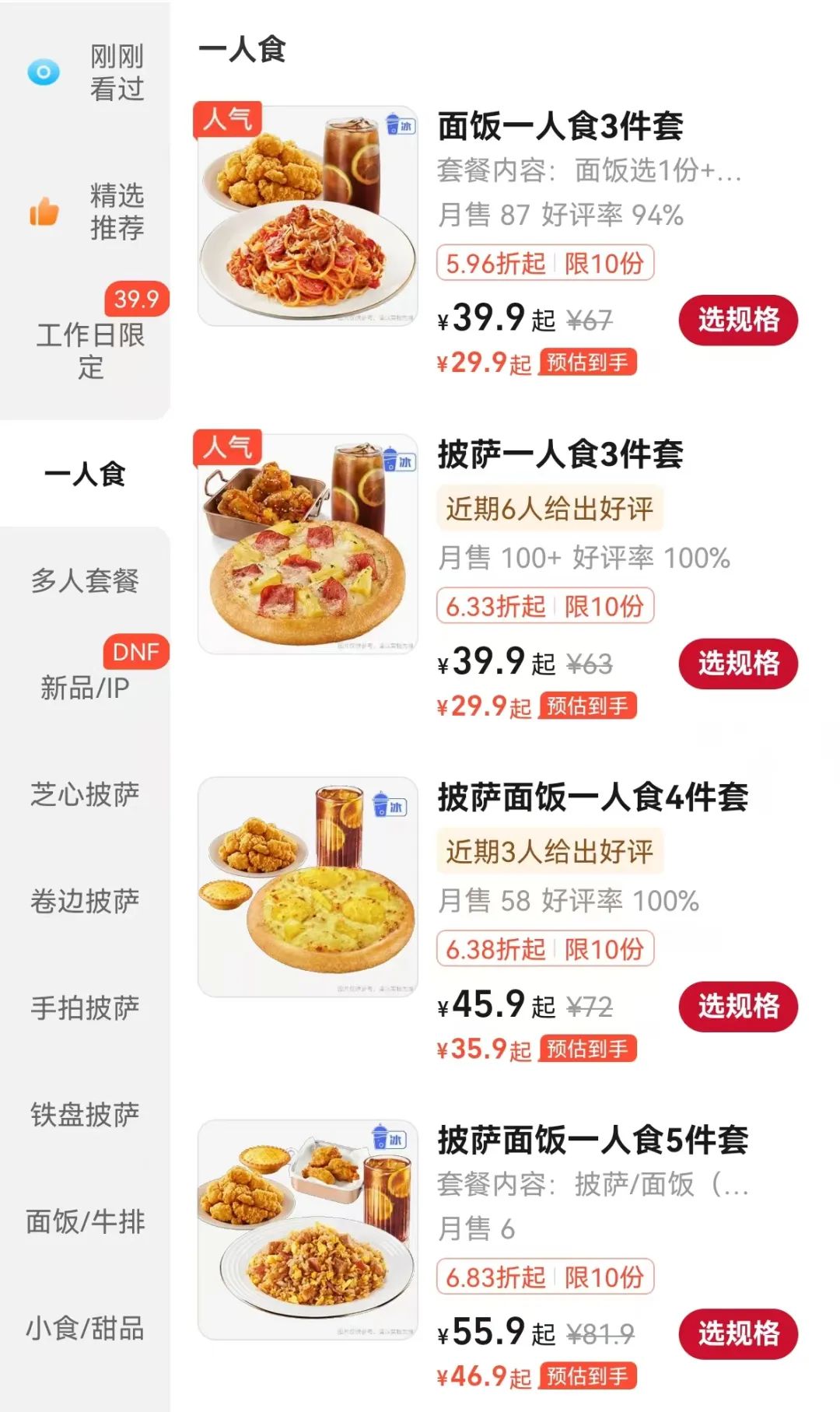Screen dimensions: 840x1412
Task: Tap 选规格 for 披萨面饭一人食4件套
Action: pyautogui.click(x=738, y=1006)
